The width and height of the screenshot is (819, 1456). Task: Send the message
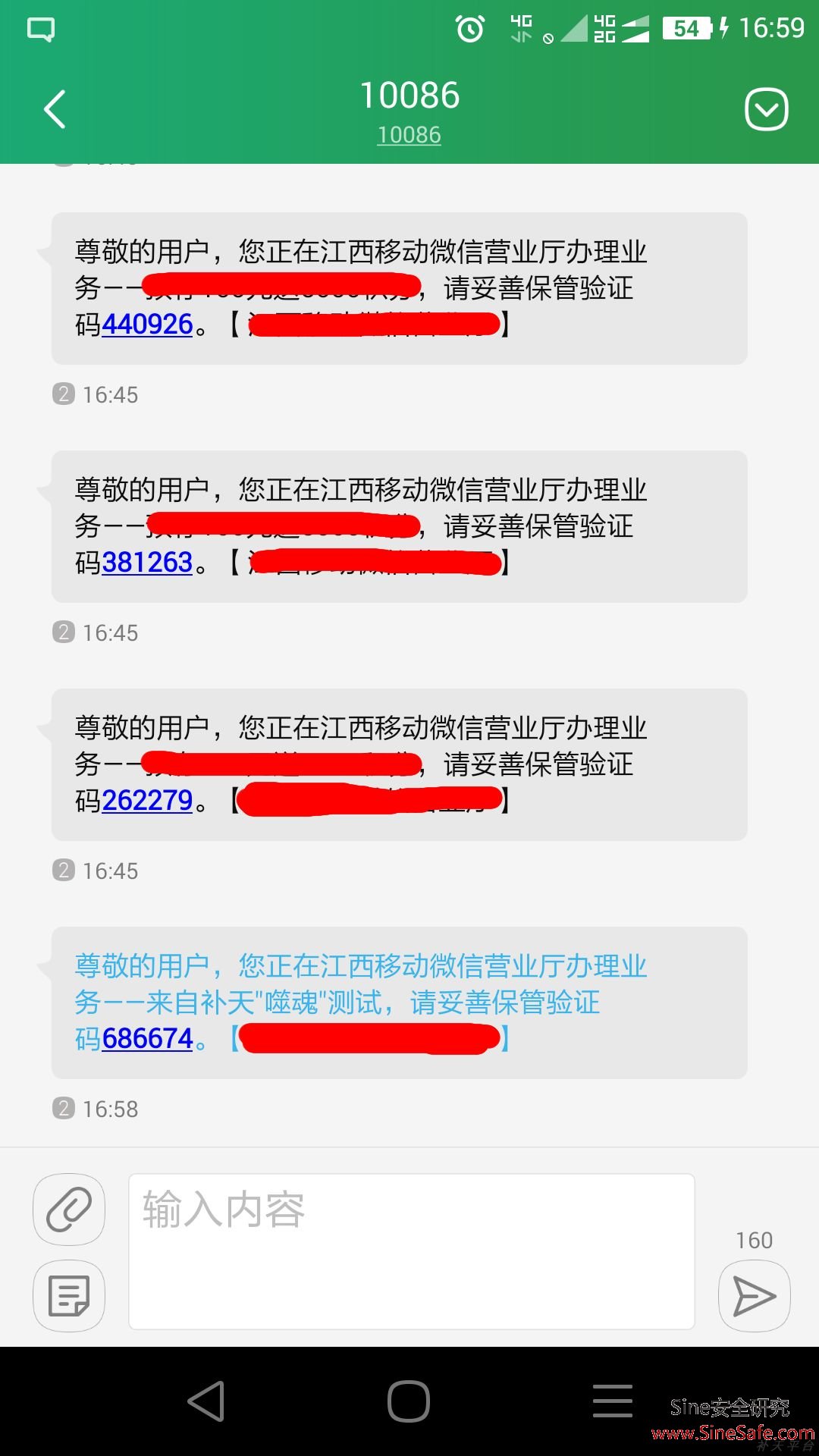click(x=754, y=1296)
